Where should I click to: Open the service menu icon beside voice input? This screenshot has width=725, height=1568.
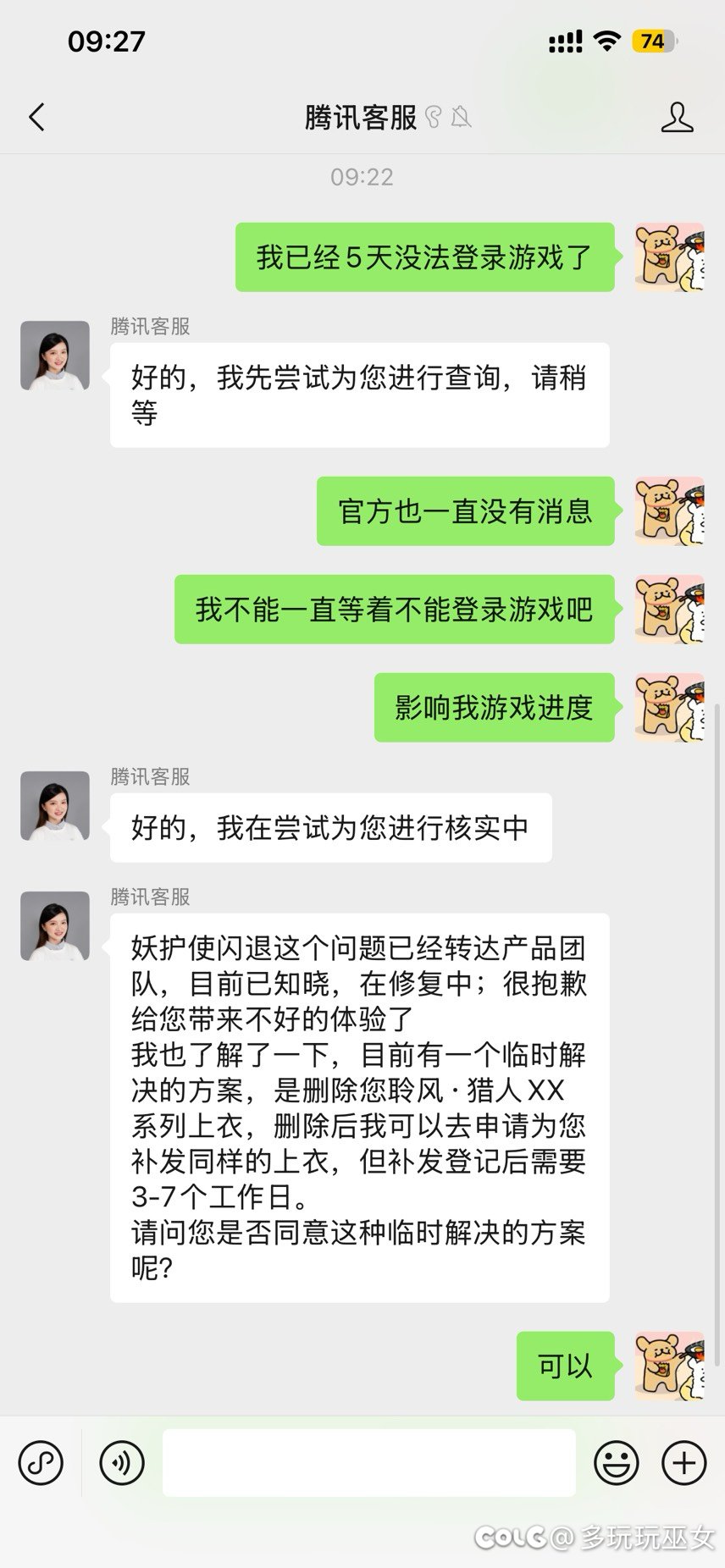tap(41, 1462)
